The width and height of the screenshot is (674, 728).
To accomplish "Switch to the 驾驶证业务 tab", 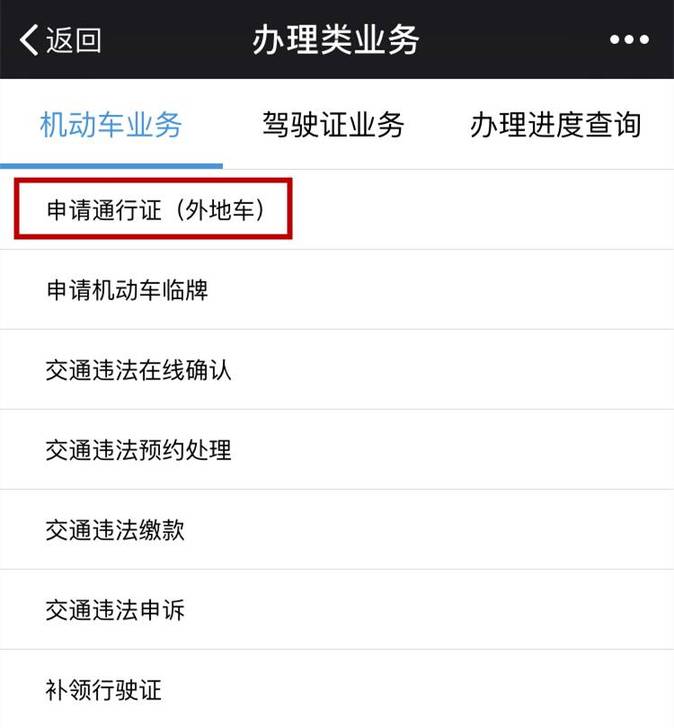I will (333, 126).
